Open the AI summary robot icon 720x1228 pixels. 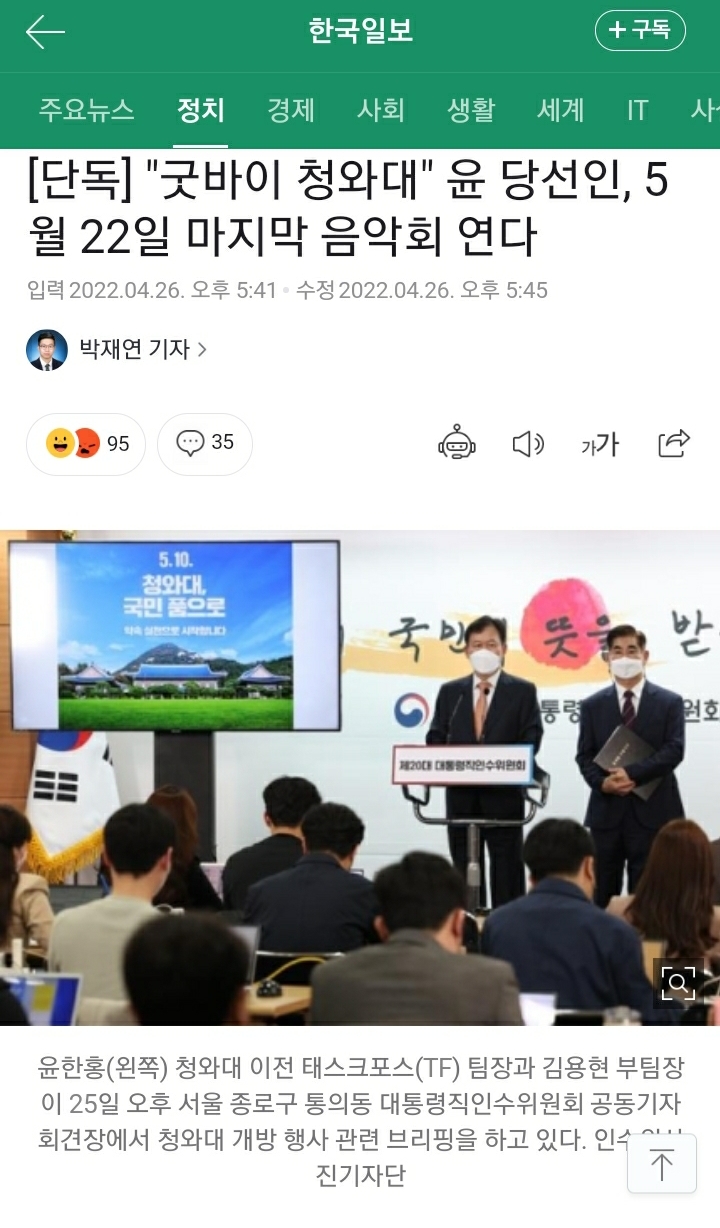pyautogui.click(x=457, y=443)
